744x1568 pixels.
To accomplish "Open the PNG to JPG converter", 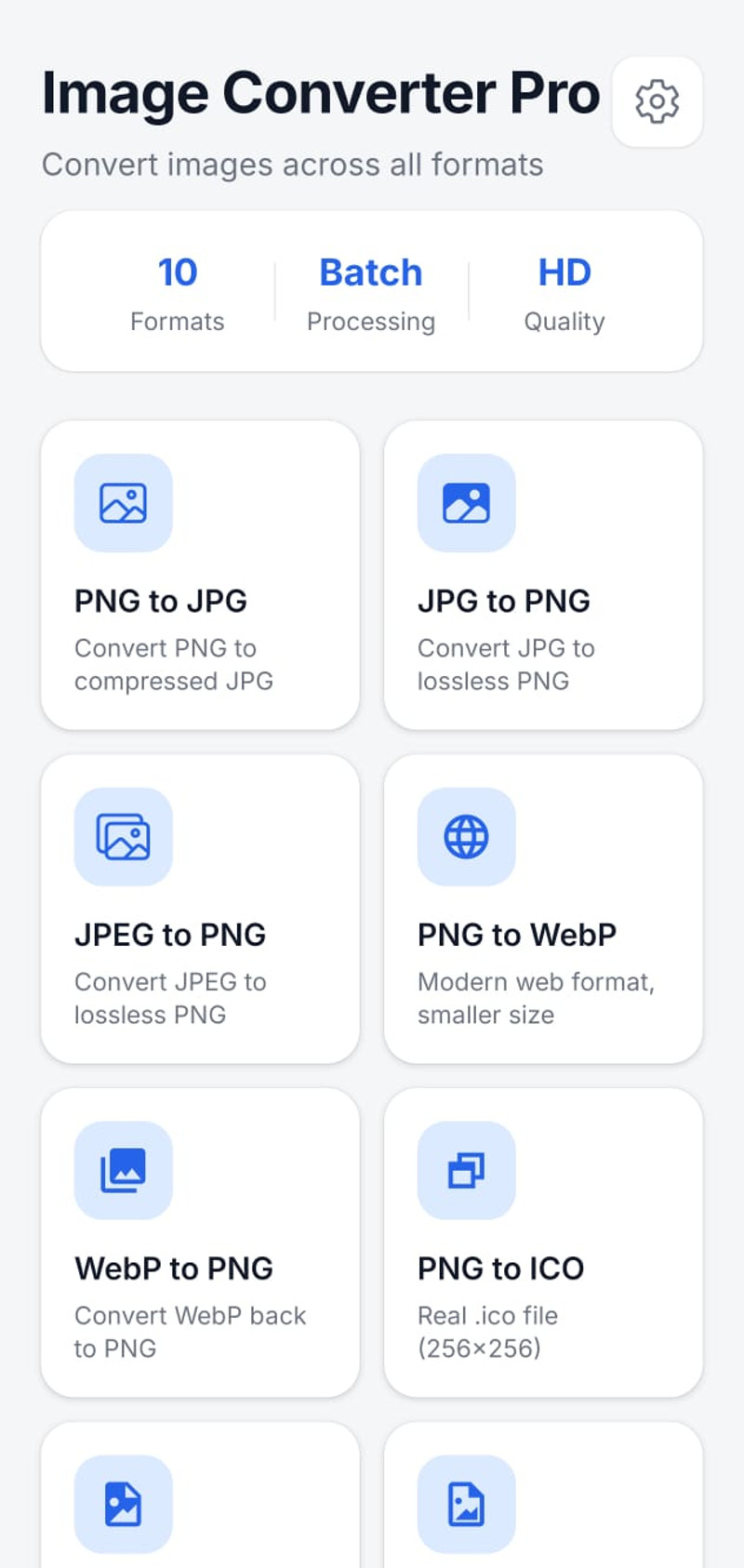I will coord(200,575).
